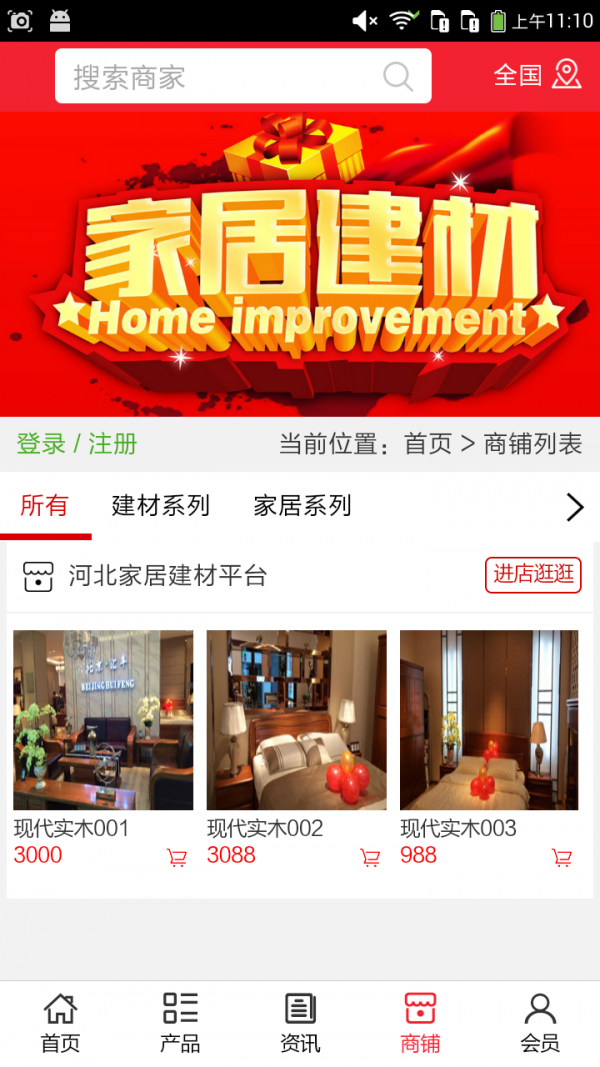Viewport: 600px width, 1067px height.
Task: Open the 家居建材 Home improvement banner
Action: click(x=300, y=265)
